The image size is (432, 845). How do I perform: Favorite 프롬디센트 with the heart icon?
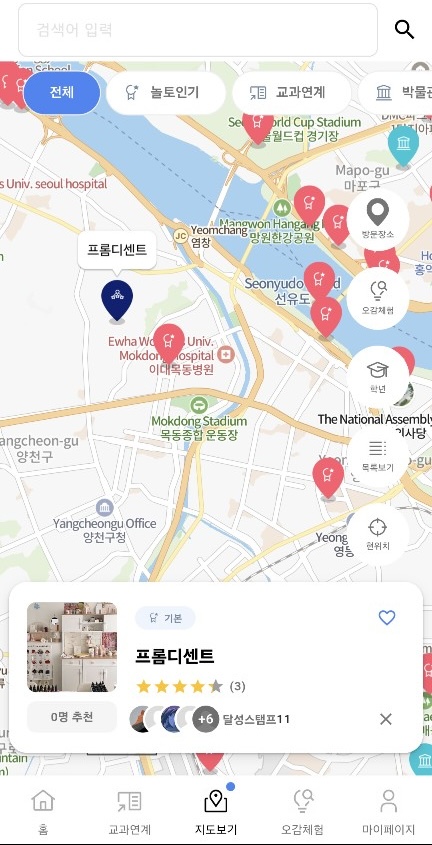coord(387,618)
